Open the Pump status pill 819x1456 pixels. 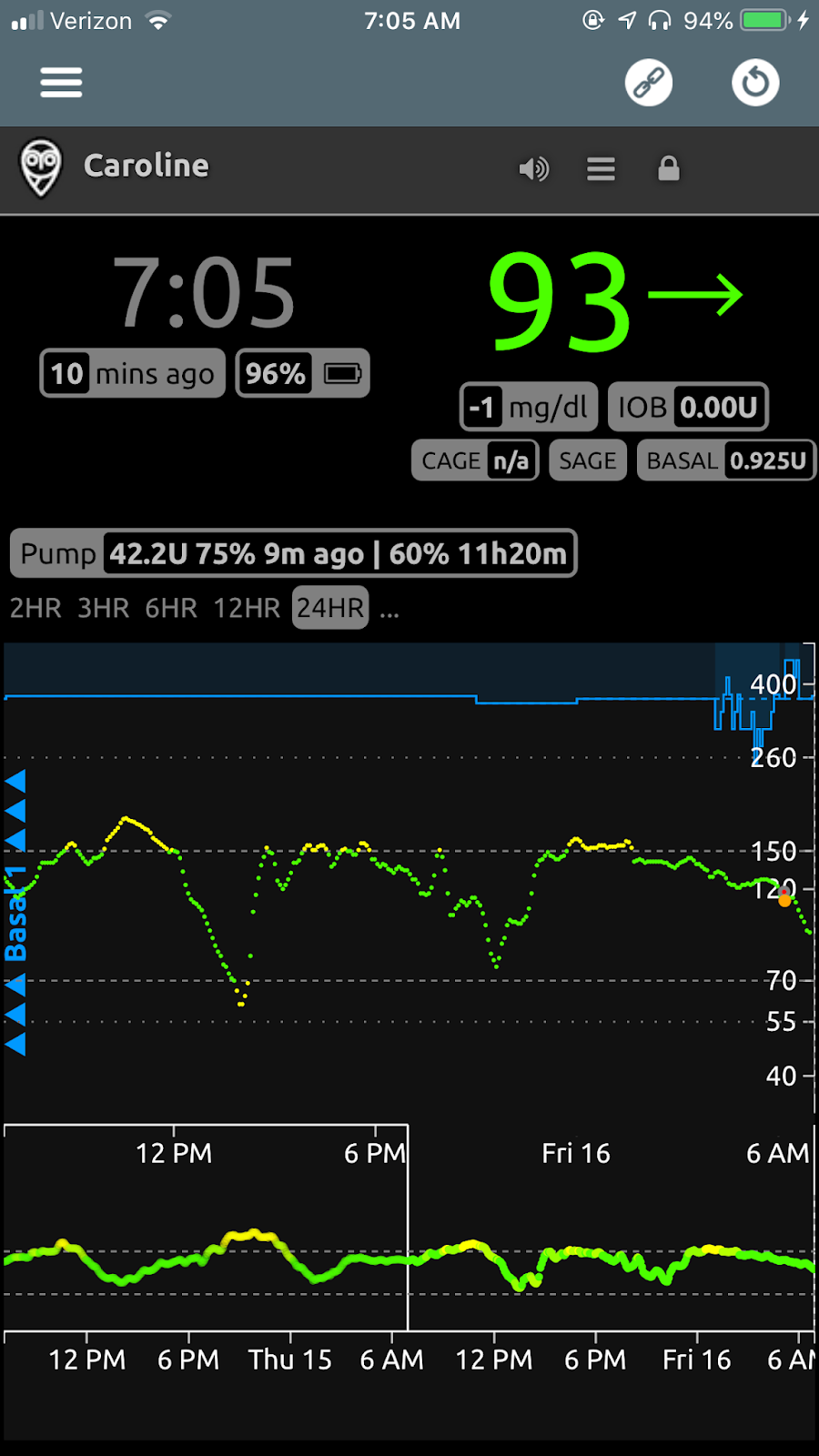pyautogui.click(x=293, y=553)
